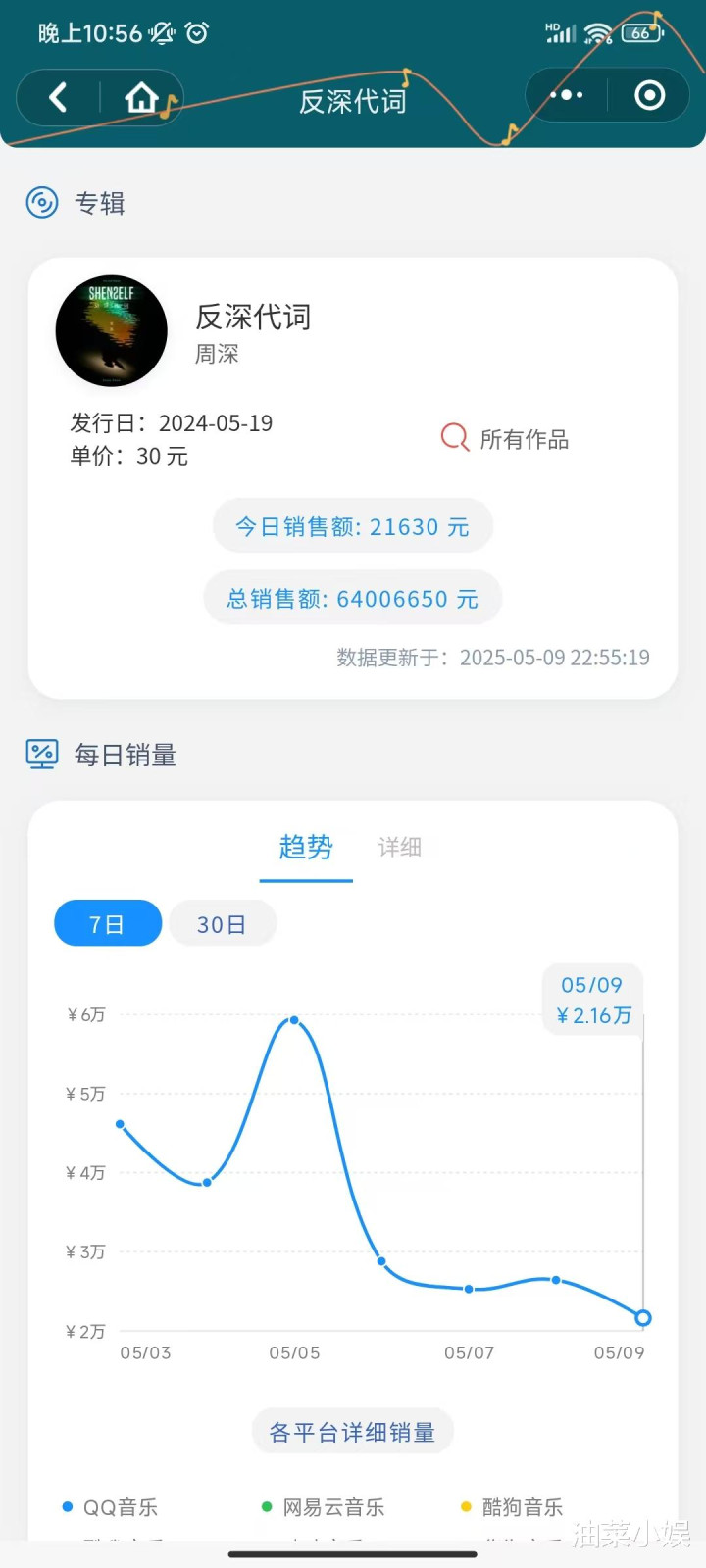706x1568 pixels.
Task: Switch to the 详细 tab
Action: tap(400, 847)
